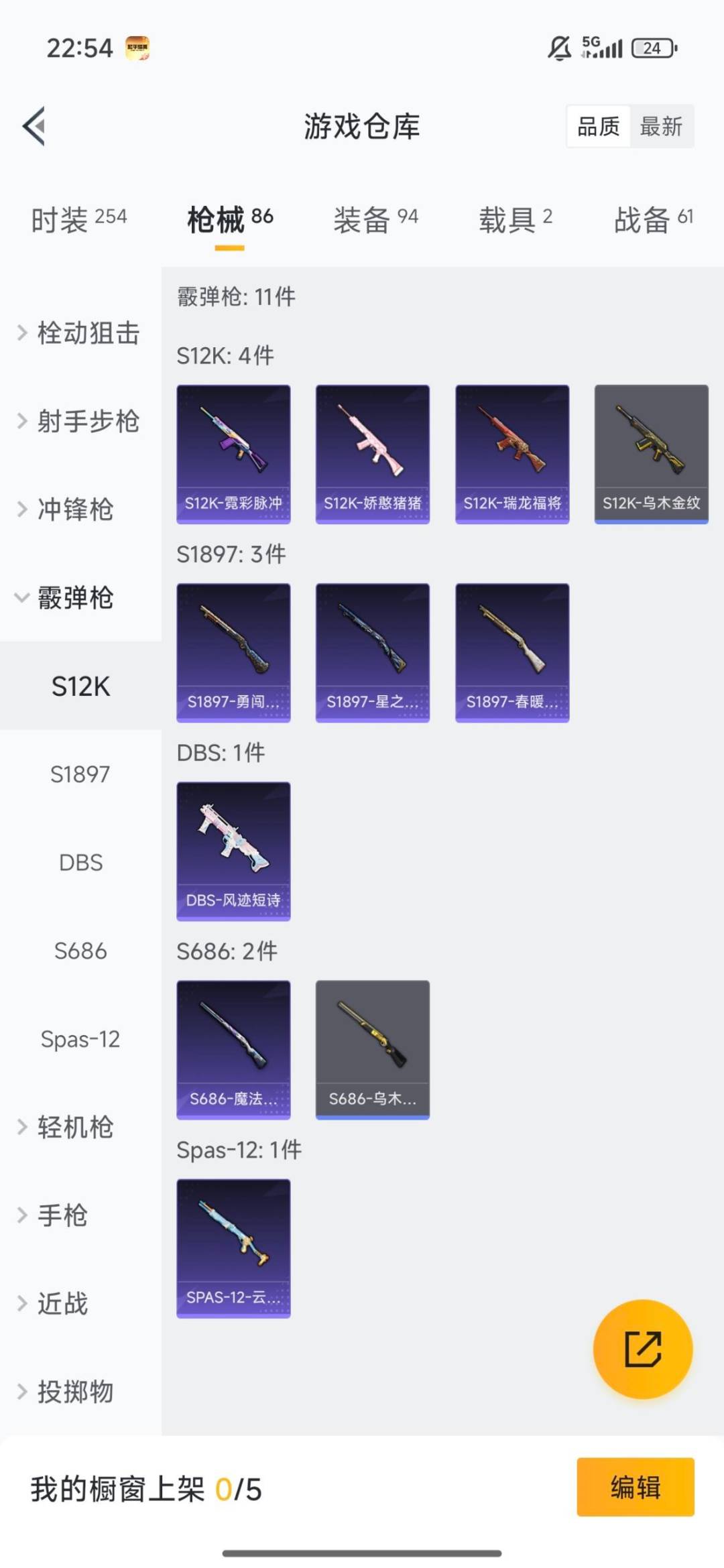View the S12K-乌木金纹 skin
The width and height of the screenshot is (724, 1568).
click(651, 454)
